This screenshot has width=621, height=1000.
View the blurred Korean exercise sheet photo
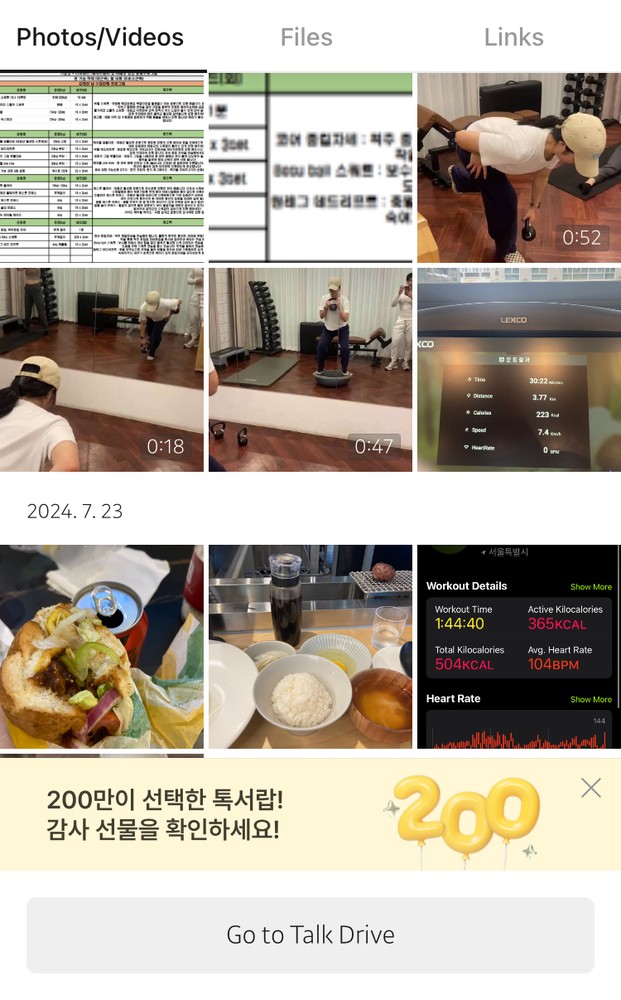(x=310, y=167)
